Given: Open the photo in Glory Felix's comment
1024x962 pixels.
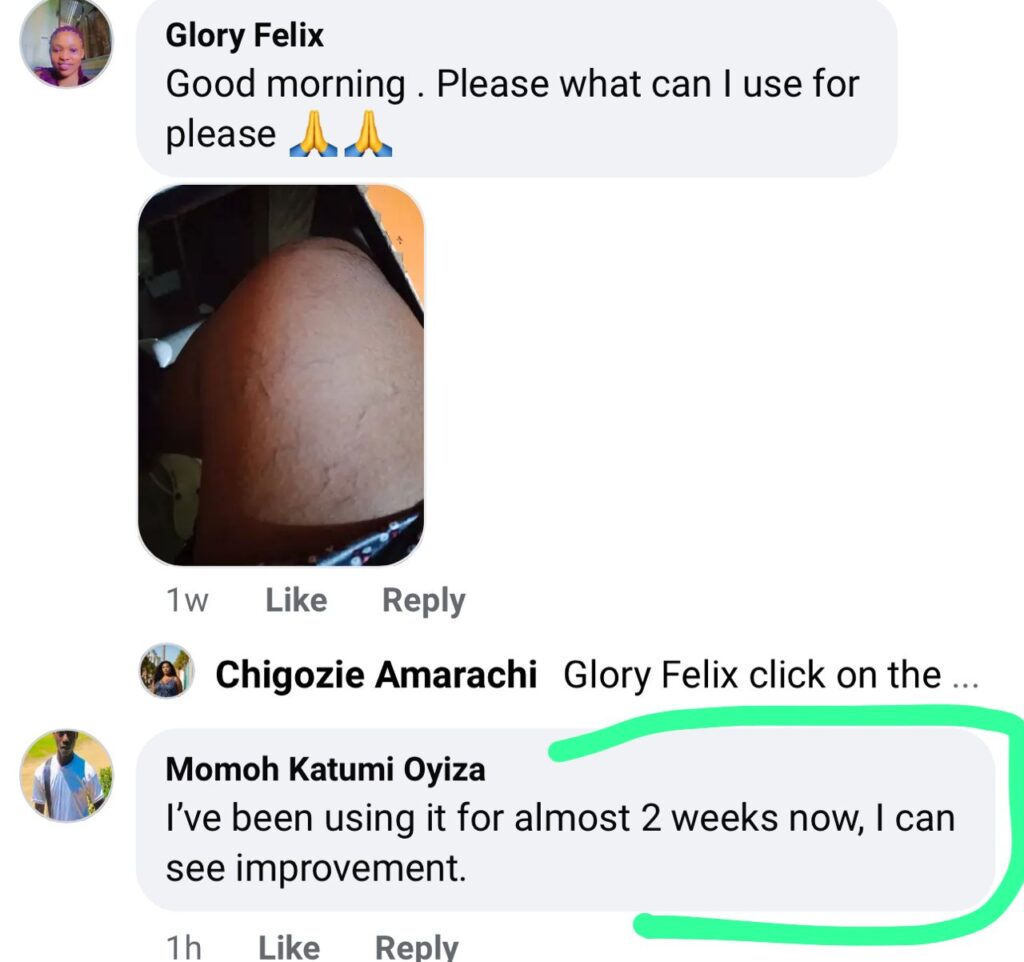Looking at the screenshot, I should point(281,375).
